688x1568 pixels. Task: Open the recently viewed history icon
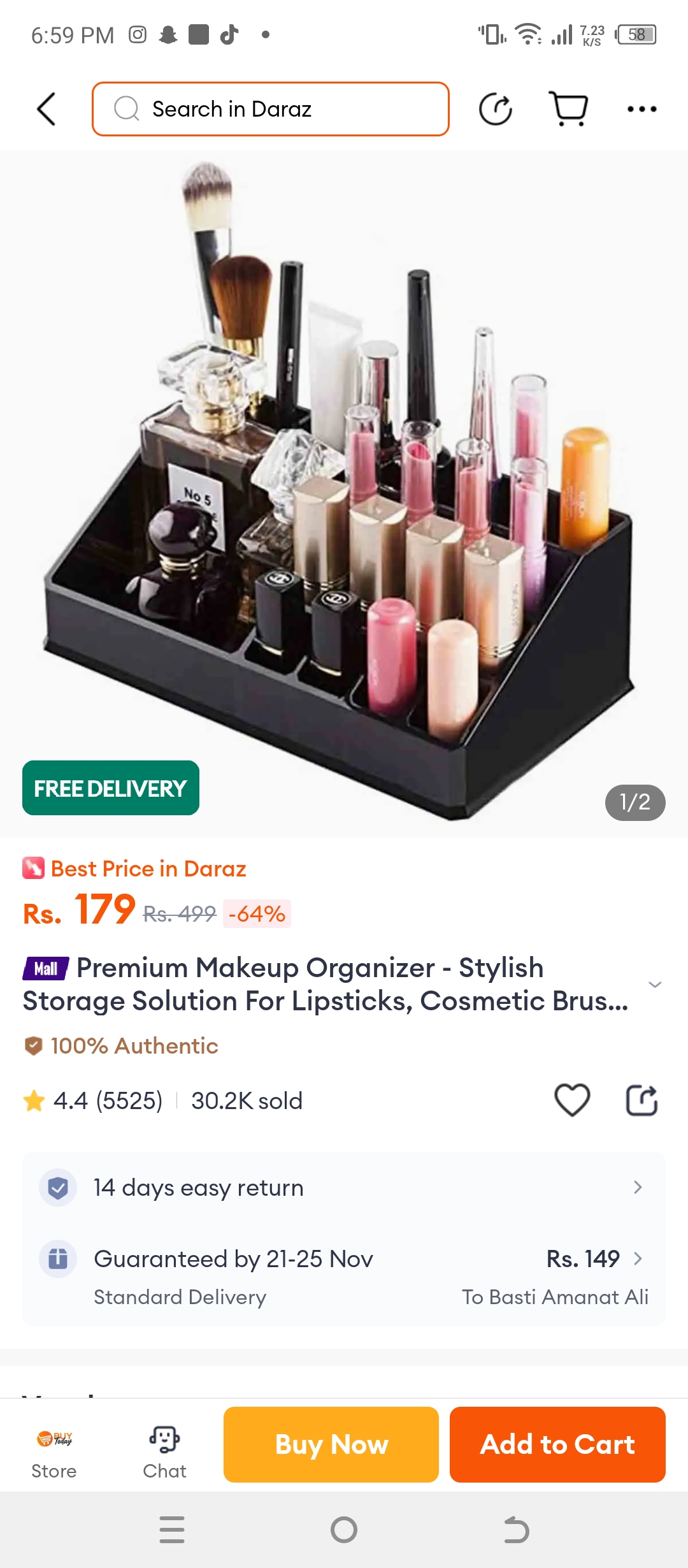pyautogui.click(x=496, y=109)
